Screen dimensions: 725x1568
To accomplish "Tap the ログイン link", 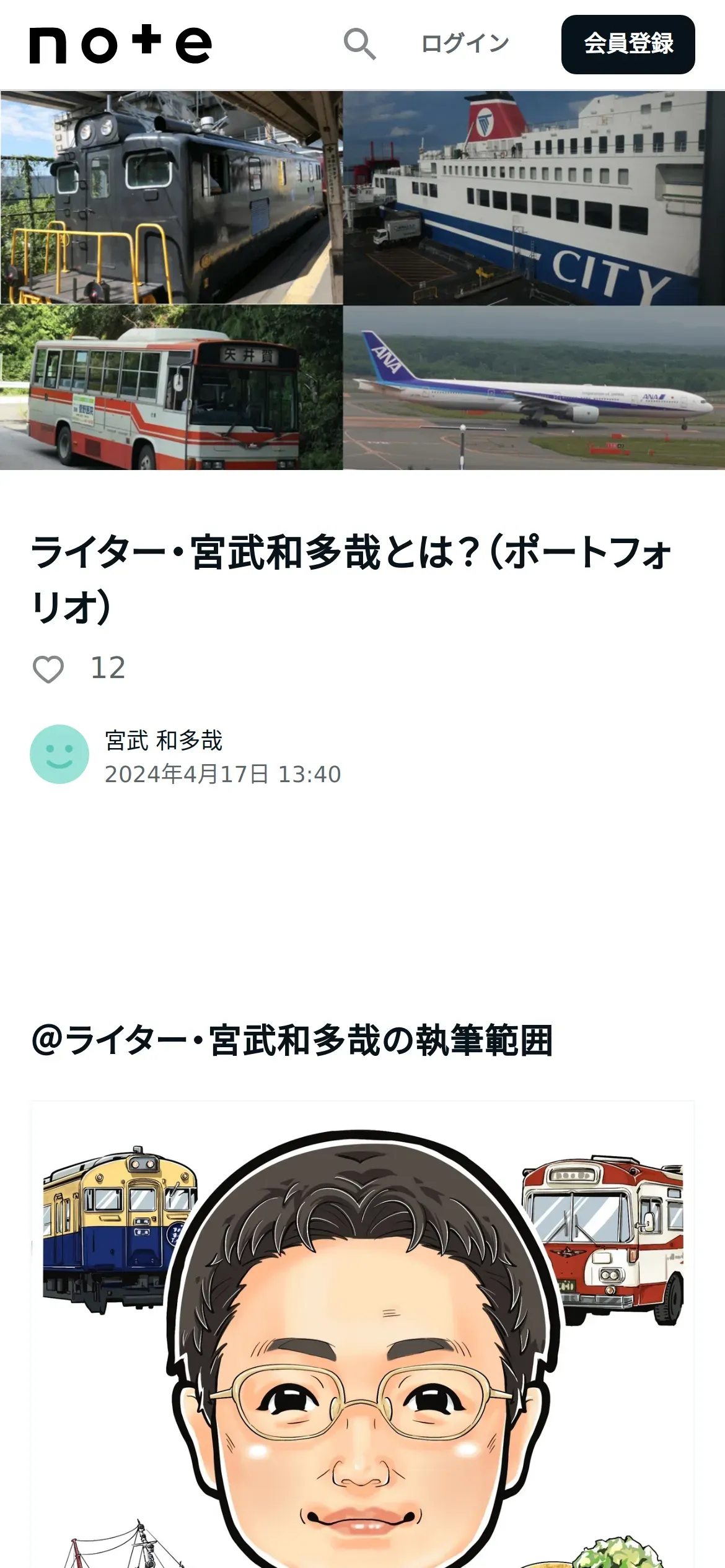I will (465, 44).
